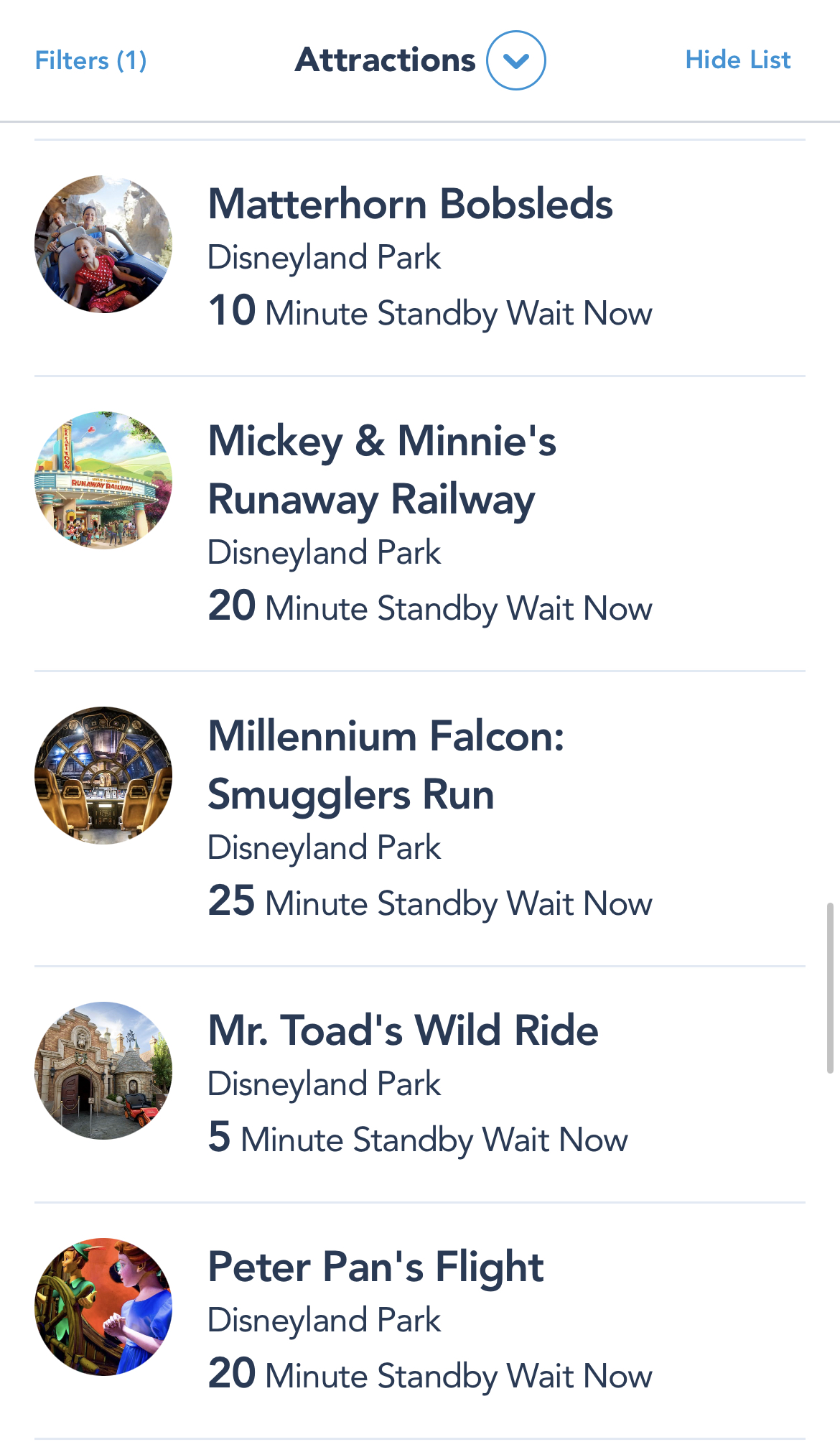
Task: Tap Hide List to show map
Action: [x=737, y=60]
